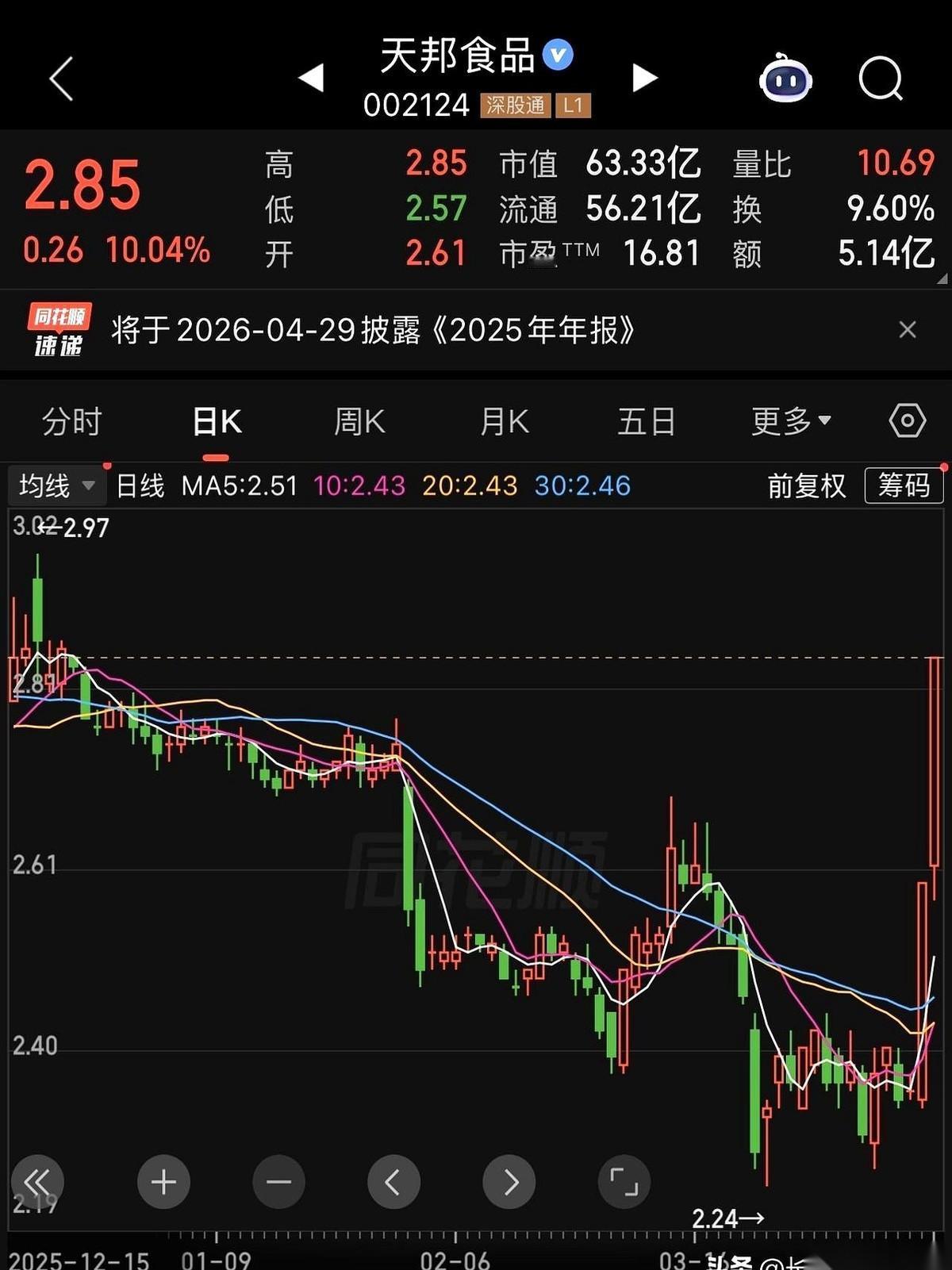Expand chart to fullscreen view

tap(626, 1181)
